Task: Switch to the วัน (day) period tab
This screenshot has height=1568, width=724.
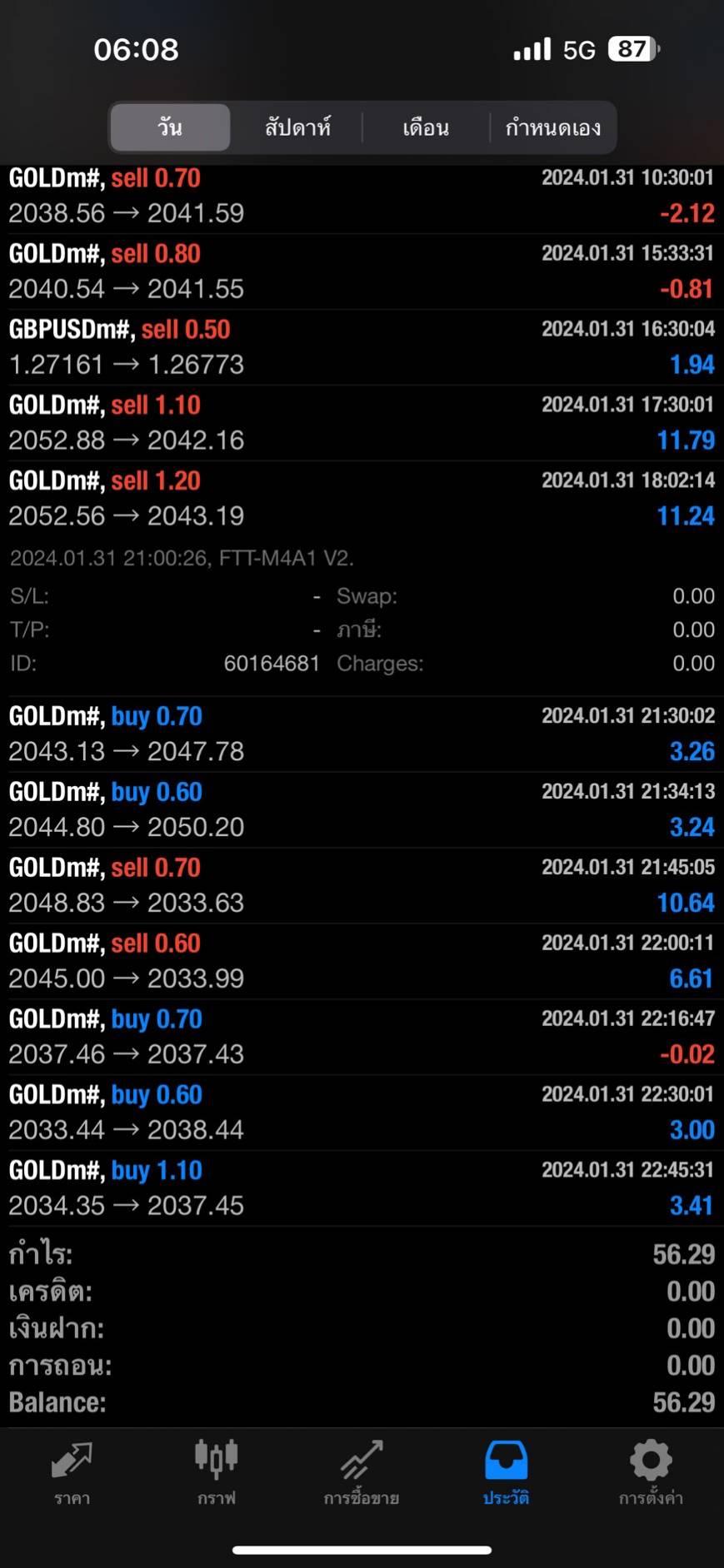Action: (x=170, y=127)
